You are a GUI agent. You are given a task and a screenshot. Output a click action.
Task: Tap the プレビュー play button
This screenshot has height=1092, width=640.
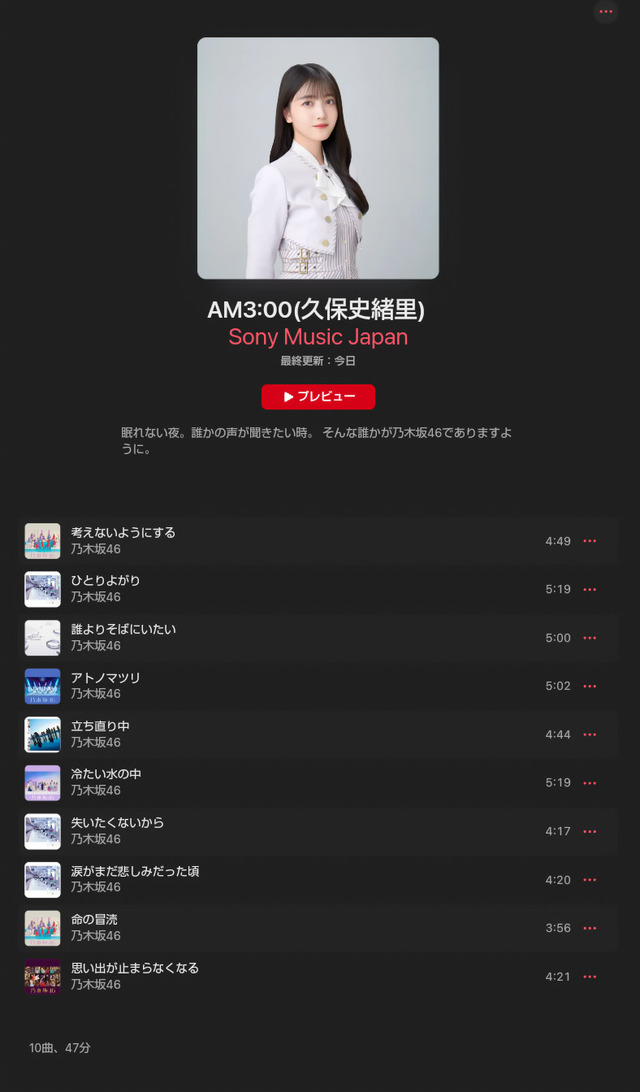point(318,397)
